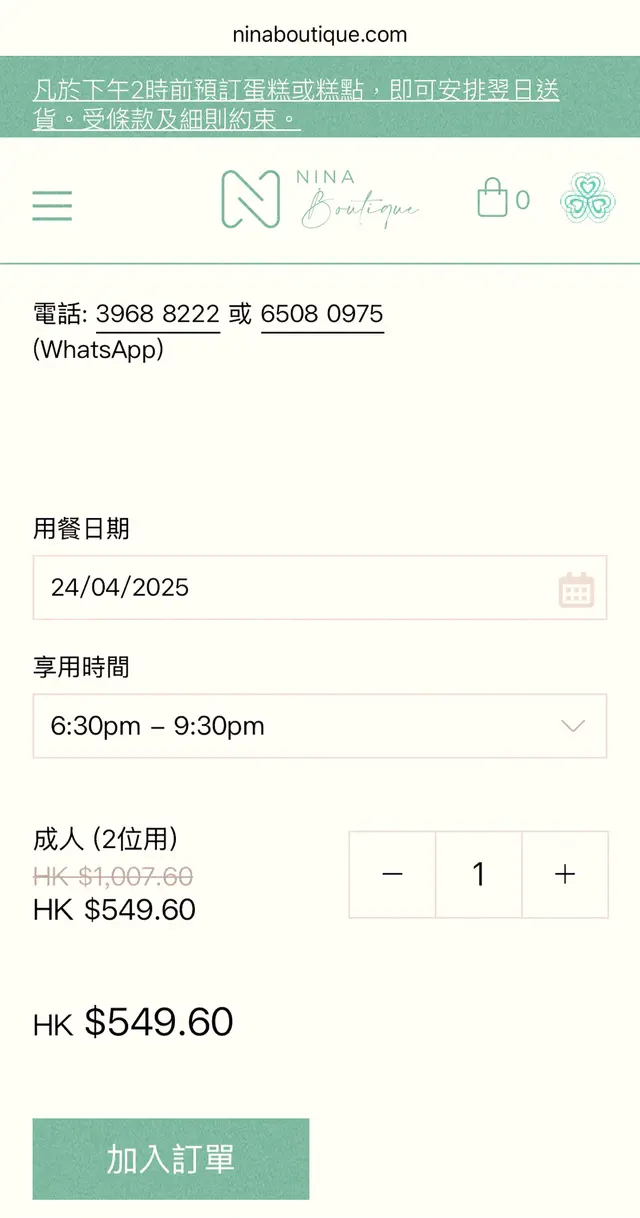Call phone number 3968 8222
The height and width of the screenshot is (1218, 640).
pos(158,314)
